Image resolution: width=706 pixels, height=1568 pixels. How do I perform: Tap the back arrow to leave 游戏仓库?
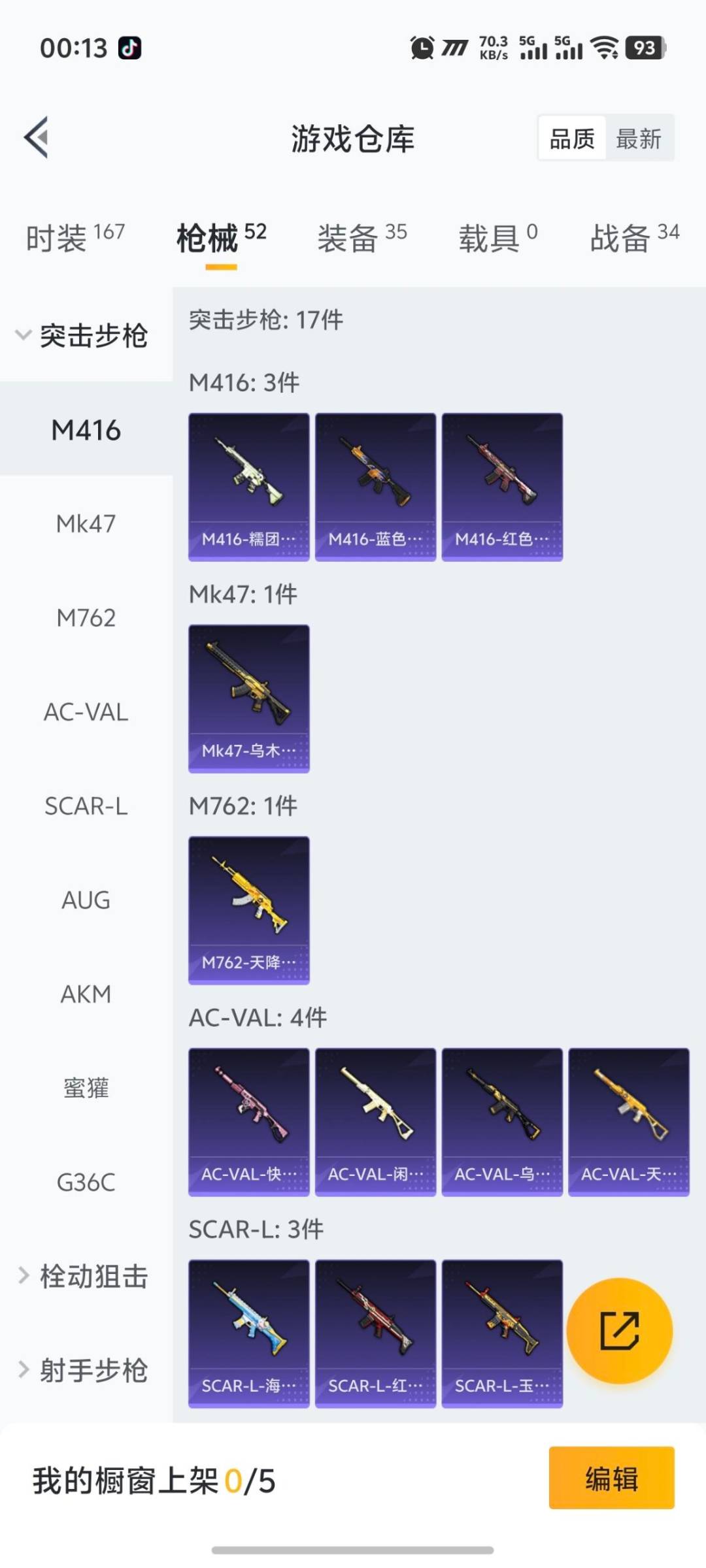point(37,137)
